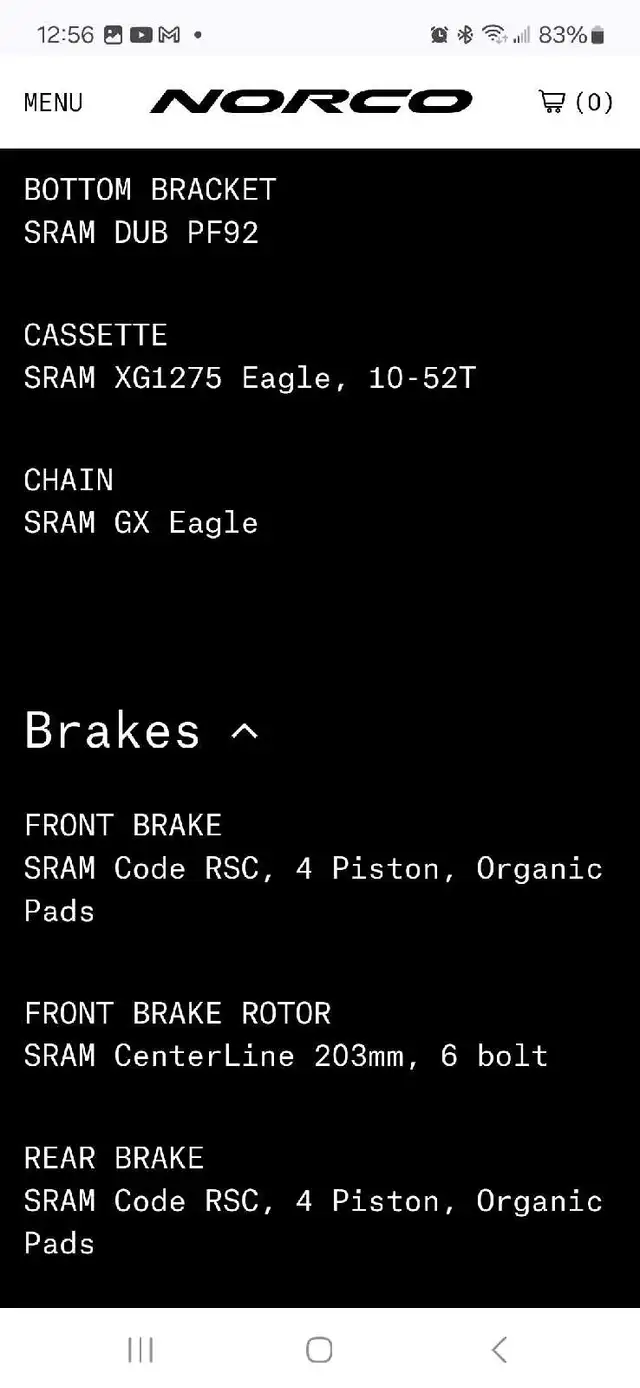Open the MENU navigation drawer
Viewport: 640px width, 1388px height.
pyautogui.click(x=53, y=102)
